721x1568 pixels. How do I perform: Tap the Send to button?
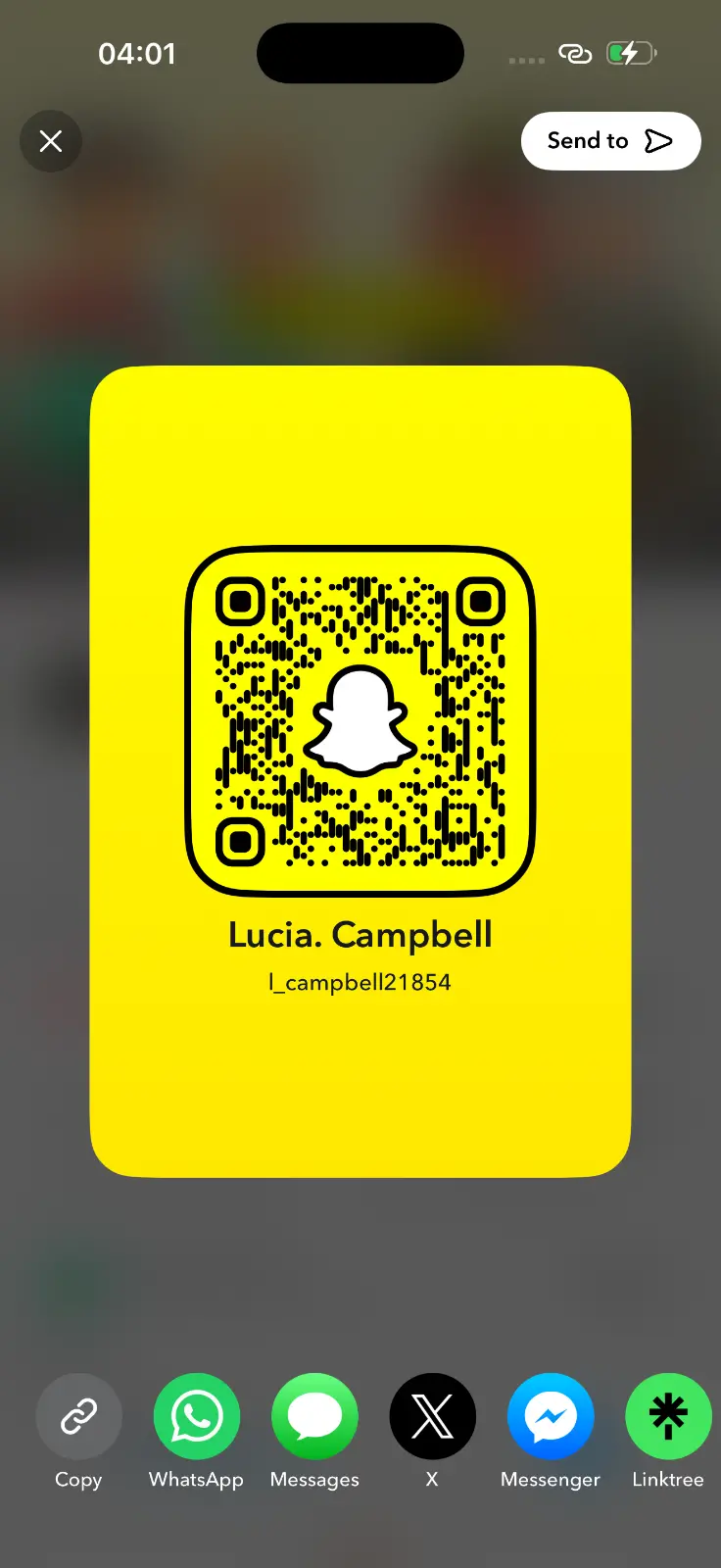610,141
